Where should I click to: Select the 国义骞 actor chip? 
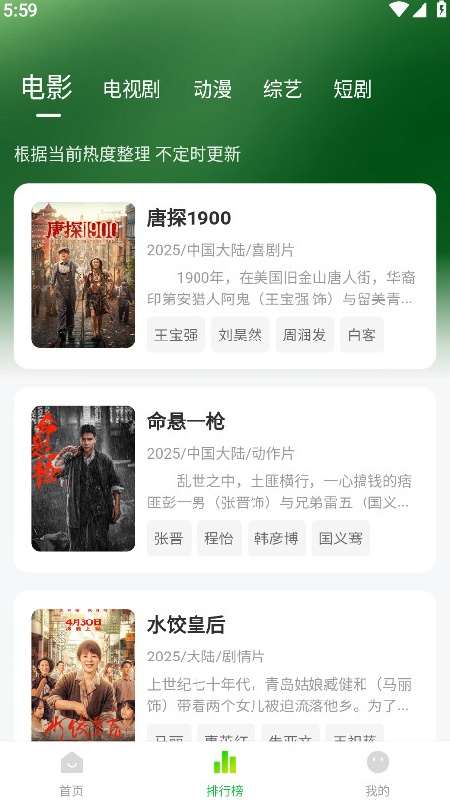pos(341,538)
